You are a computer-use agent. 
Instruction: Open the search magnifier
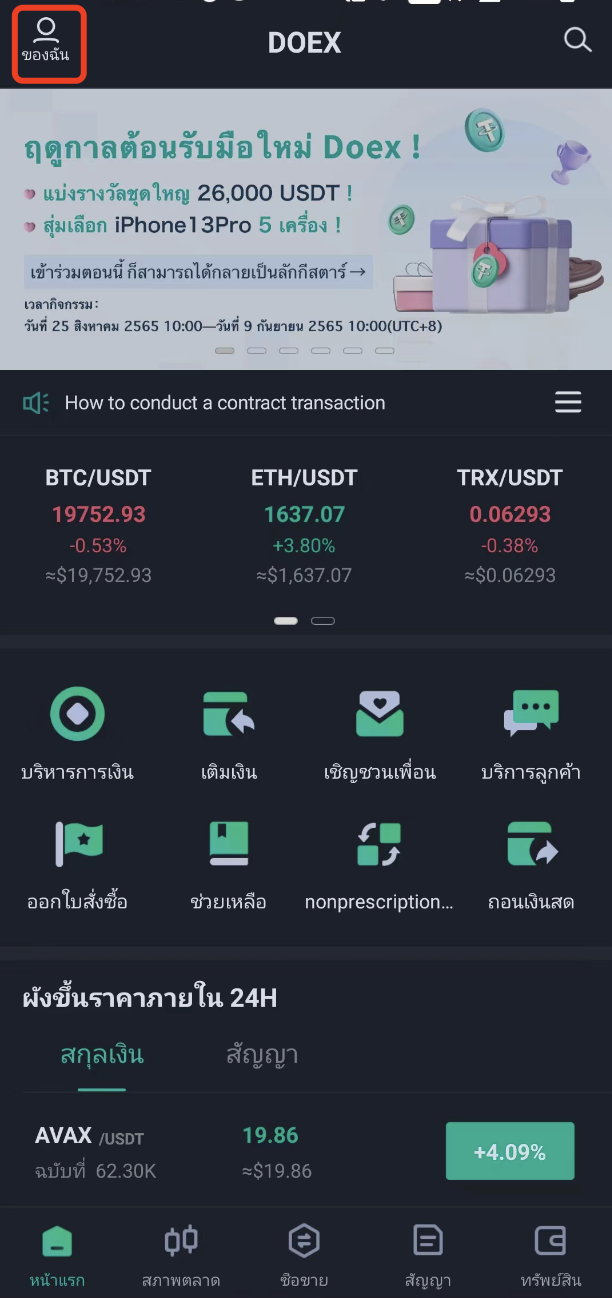pyautogui.click(x=577, y=40)
